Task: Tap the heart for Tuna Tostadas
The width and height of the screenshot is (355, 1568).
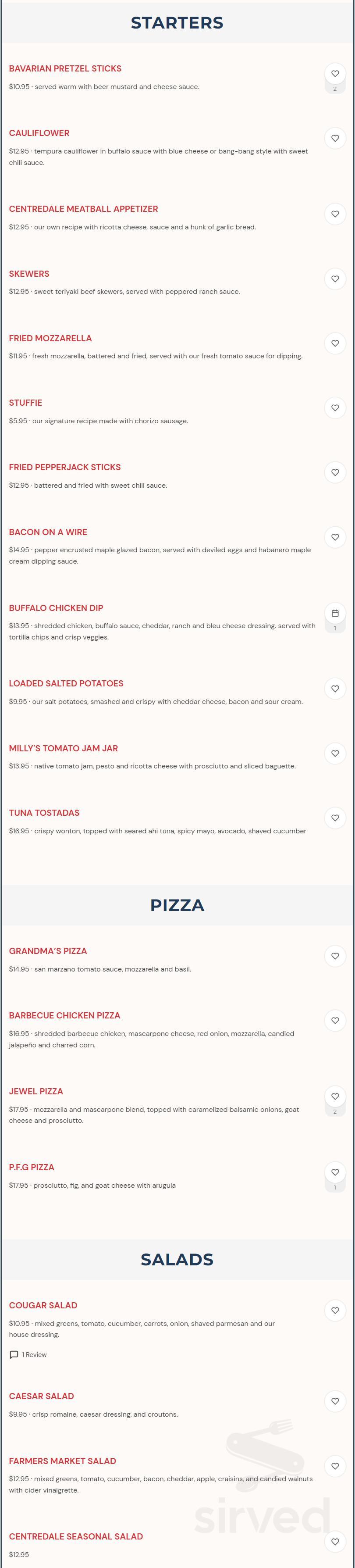Action: pyautogui.click(x=335, y=818)
